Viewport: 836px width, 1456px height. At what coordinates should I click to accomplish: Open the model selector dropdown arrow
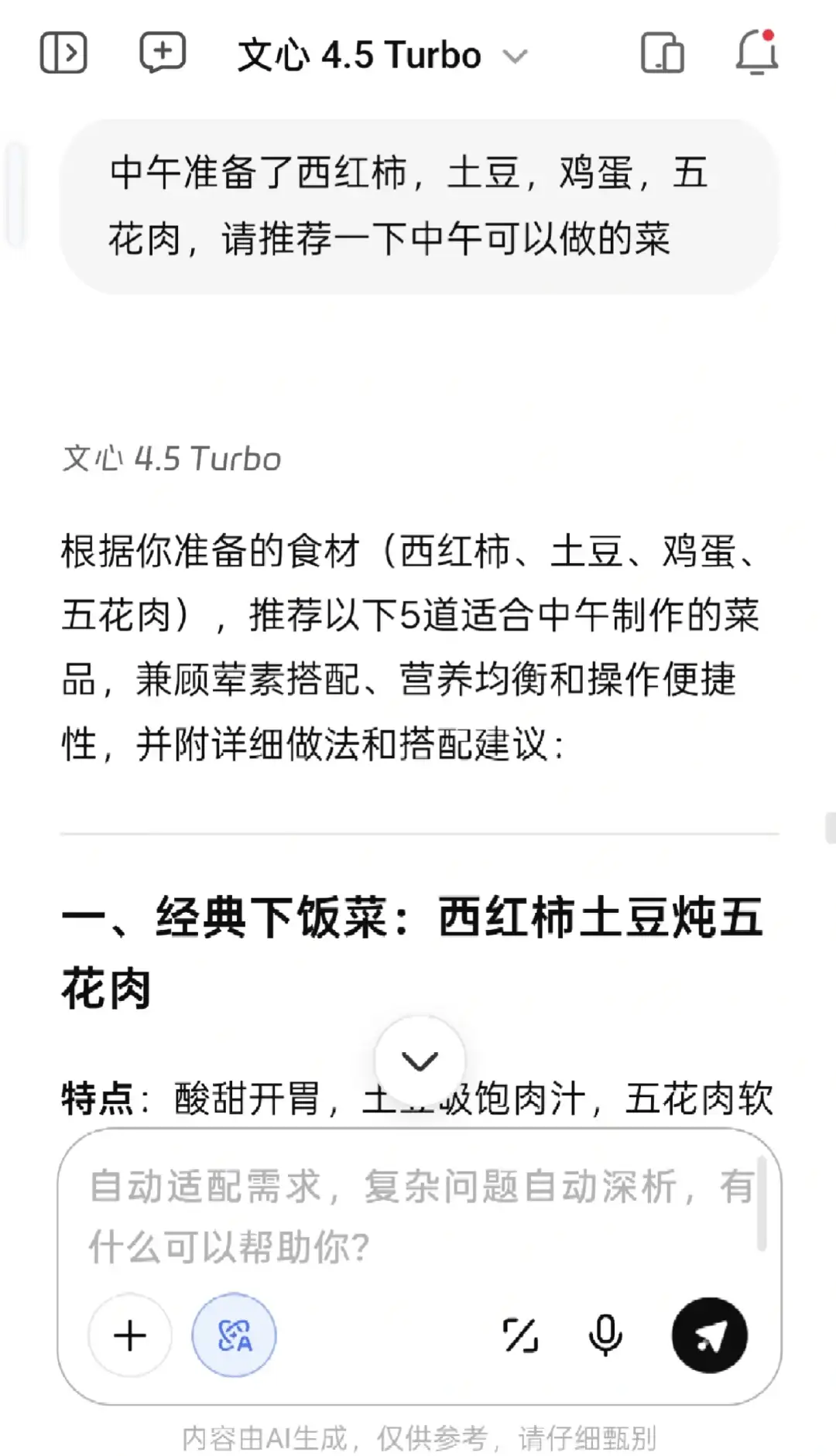click(516, 56)
